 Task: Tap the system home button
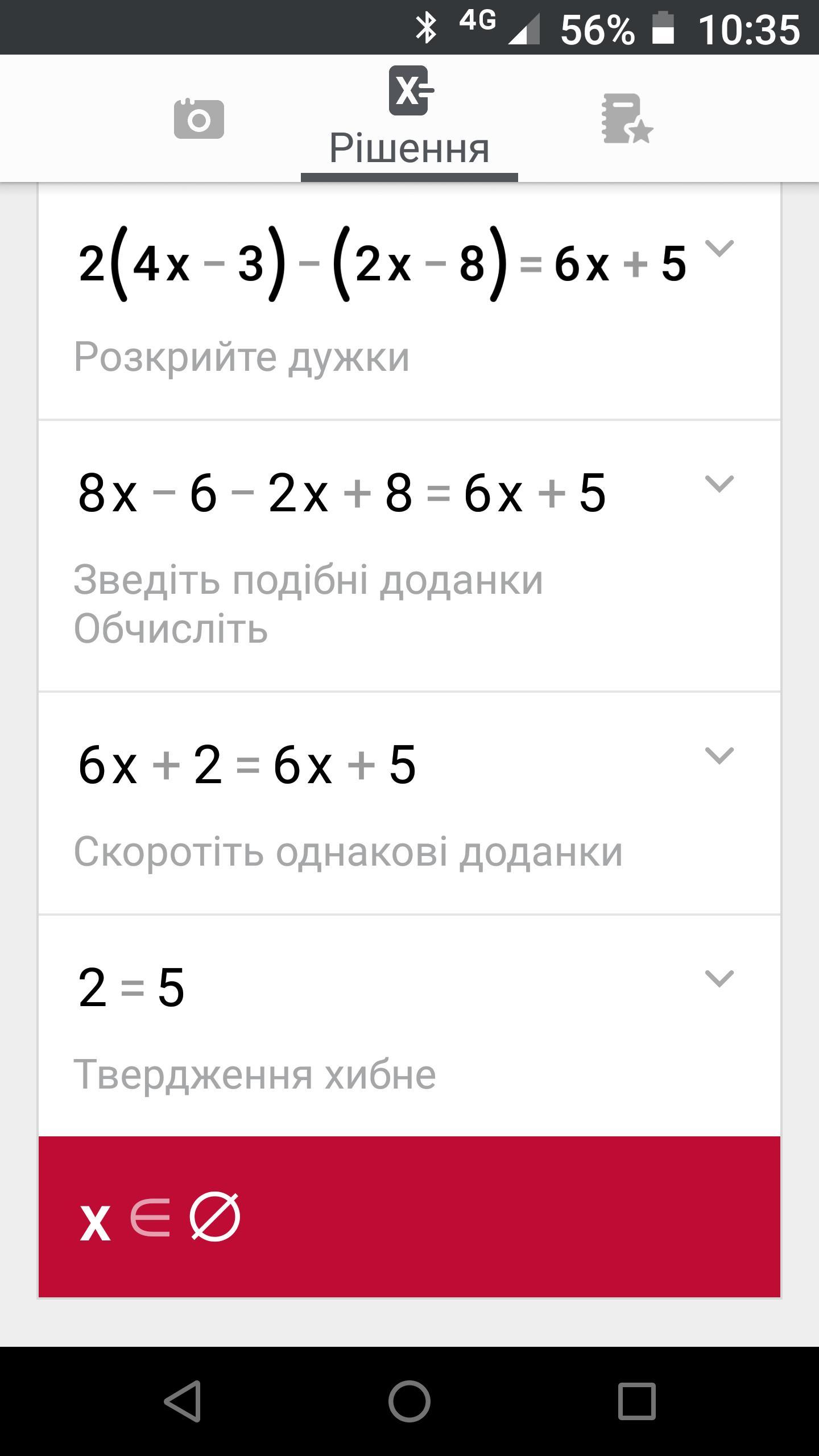point(409,1401)
